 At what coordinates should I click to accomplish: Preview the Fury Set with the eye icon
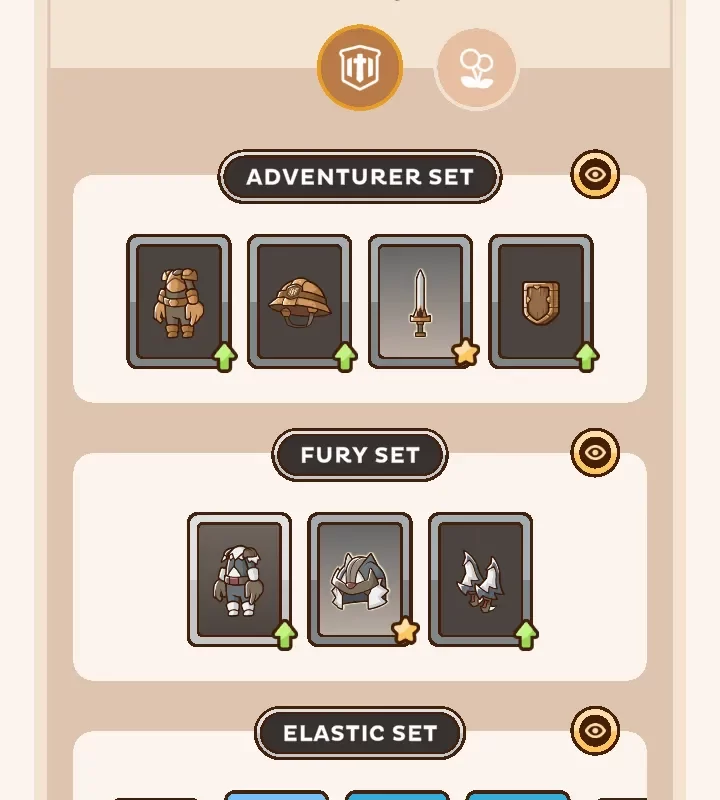tap(595, 453)
